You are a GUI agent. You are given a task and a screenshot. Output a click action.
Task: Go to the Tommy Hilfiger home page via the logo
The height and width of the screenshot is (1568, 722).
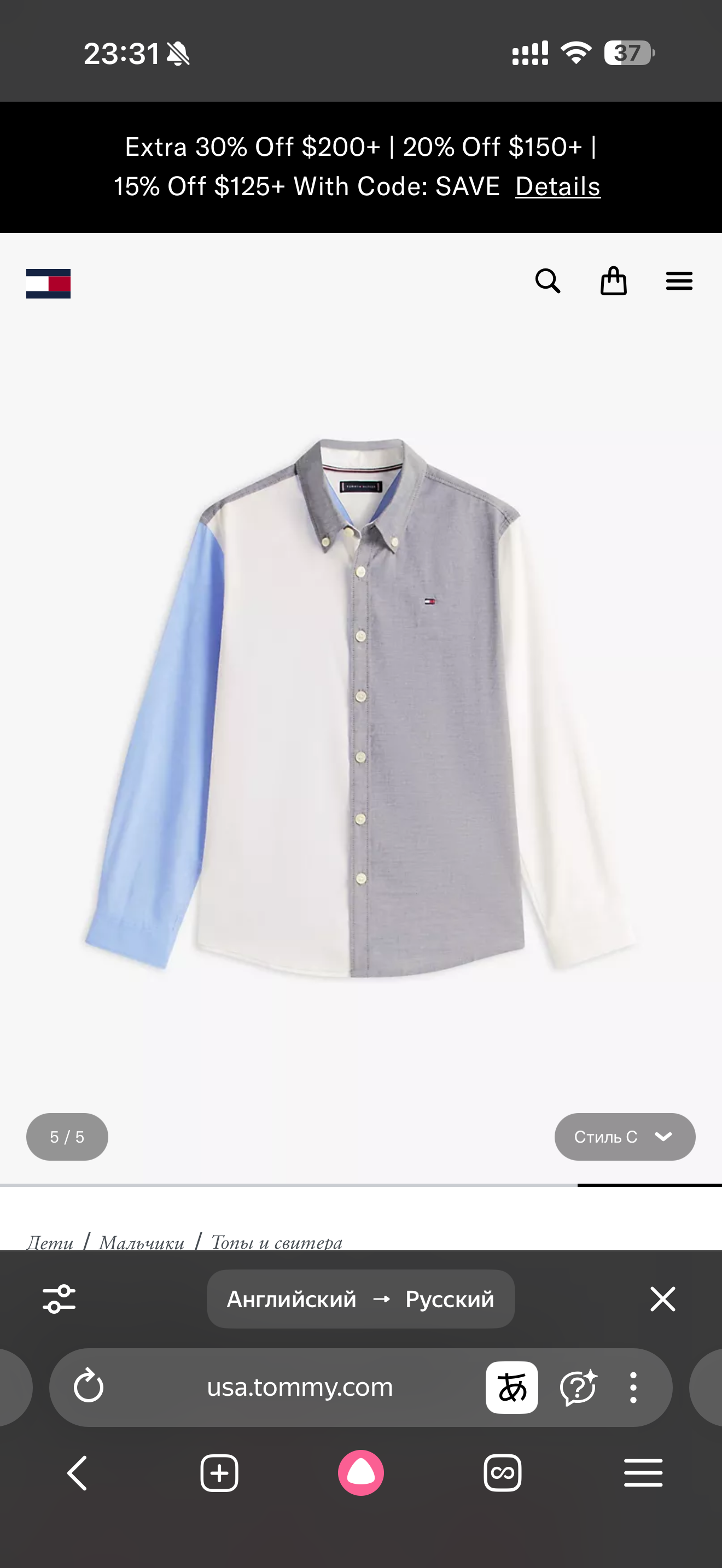[x=48, y=284]
